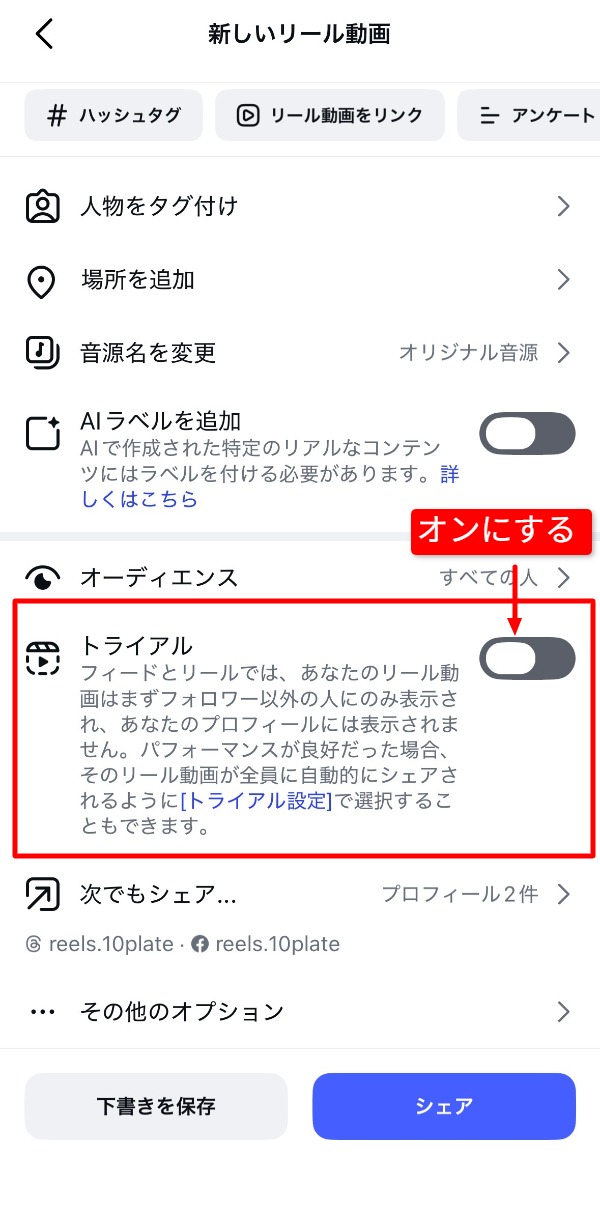Tap the blue シェア button
This screenshot has width=600, height=1210.
point(444,1106)
